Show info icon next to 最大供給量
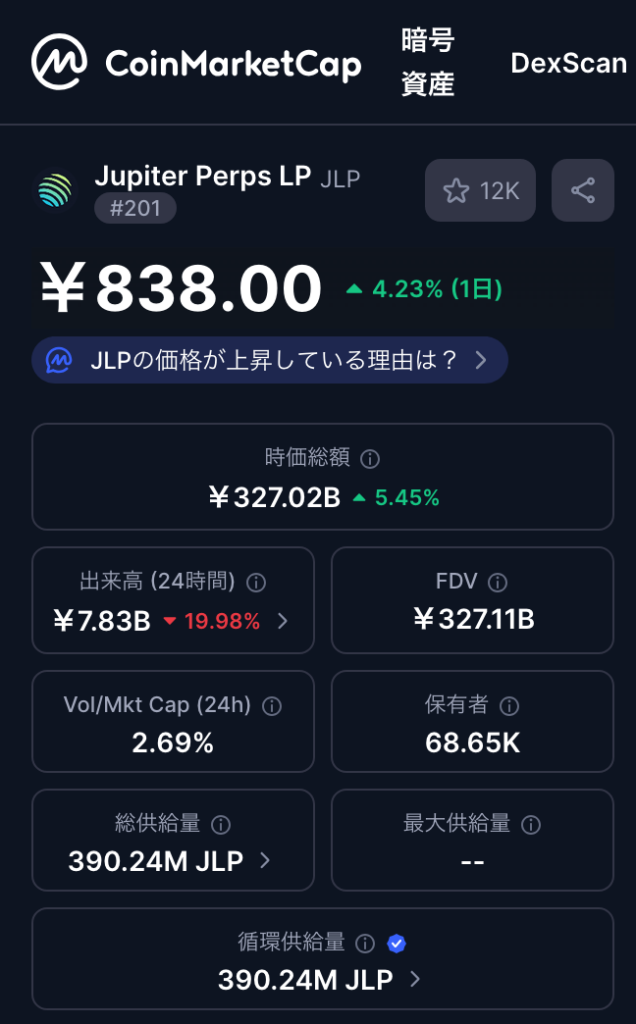This screenshot has height=1024, width=636. (531, 825)
